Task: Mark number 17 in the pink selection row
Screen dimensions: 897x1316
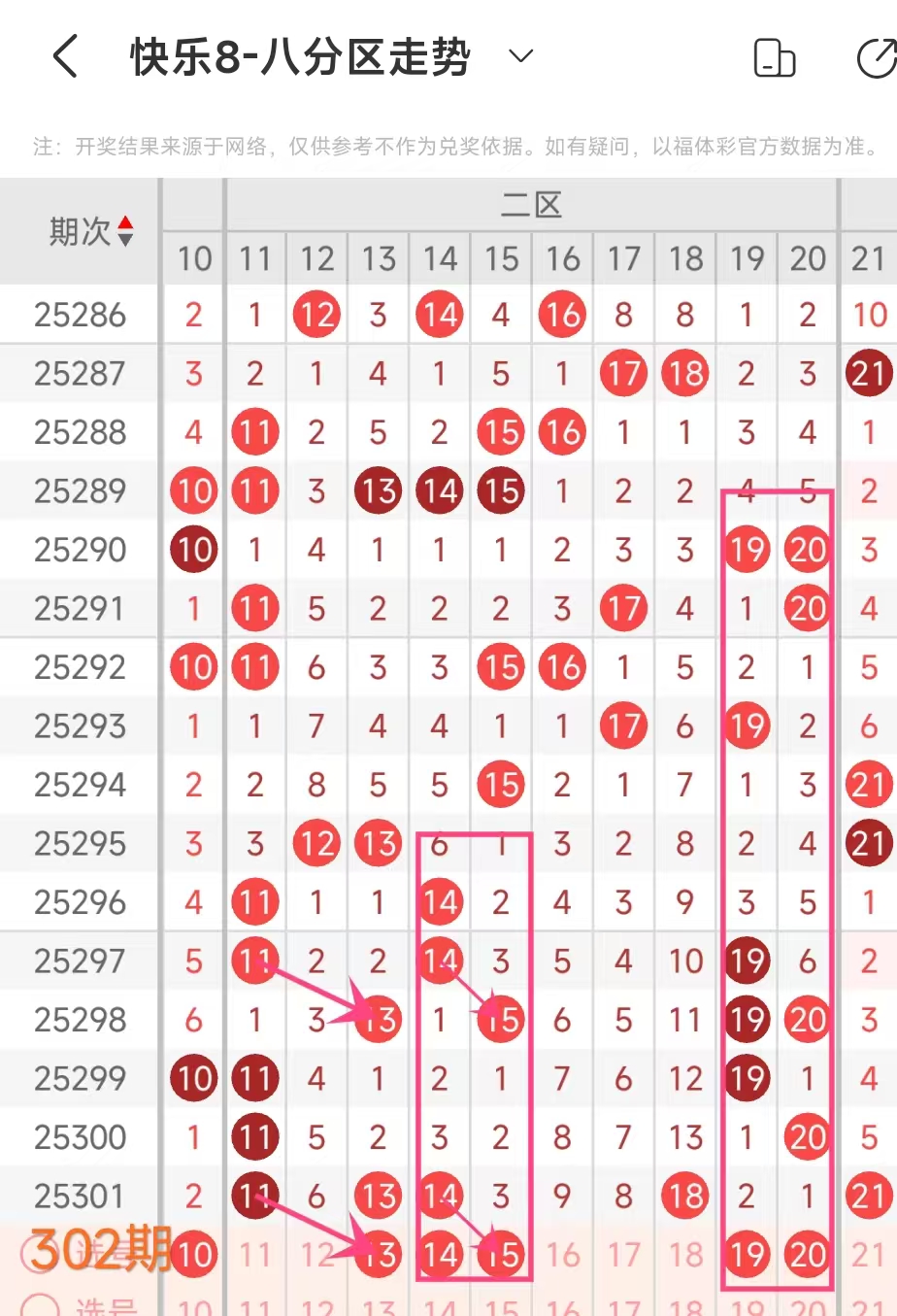Action: (623, 1255)
